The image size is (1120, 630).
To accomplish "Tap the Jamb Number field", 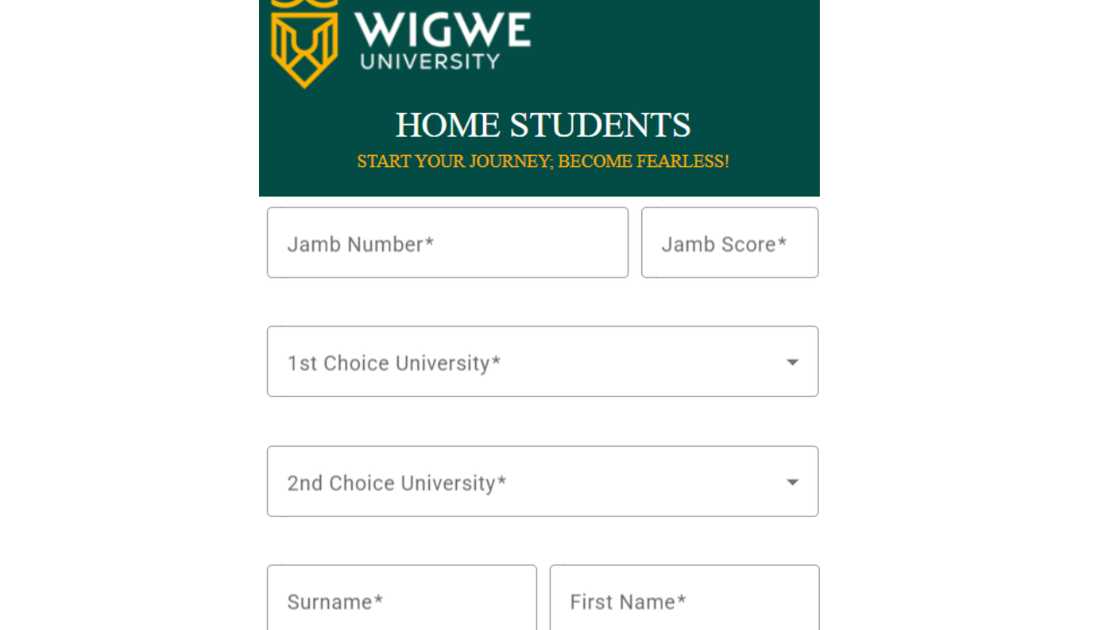I will click(447, 243).
